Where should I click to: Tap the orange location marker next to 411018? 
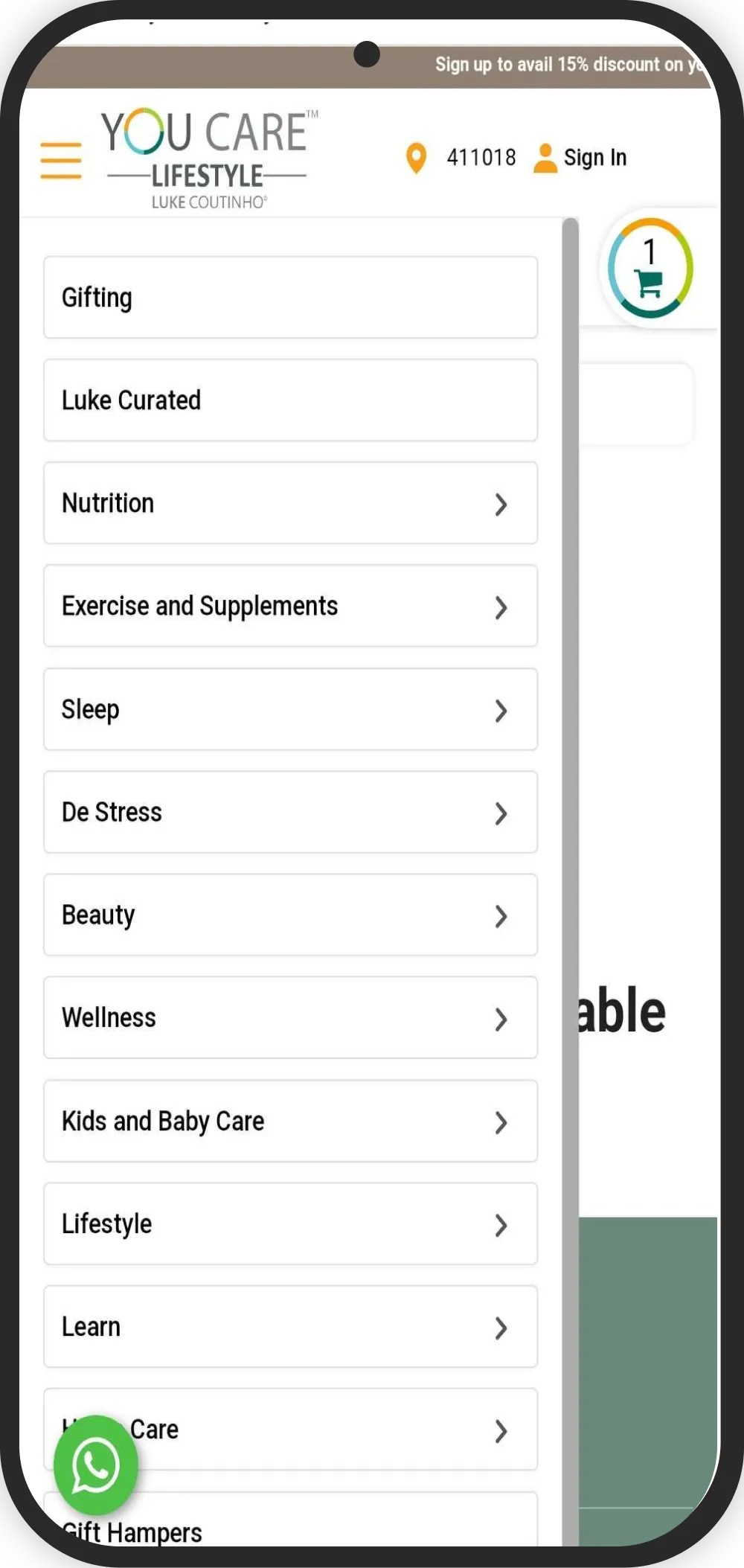pos(417,158)
